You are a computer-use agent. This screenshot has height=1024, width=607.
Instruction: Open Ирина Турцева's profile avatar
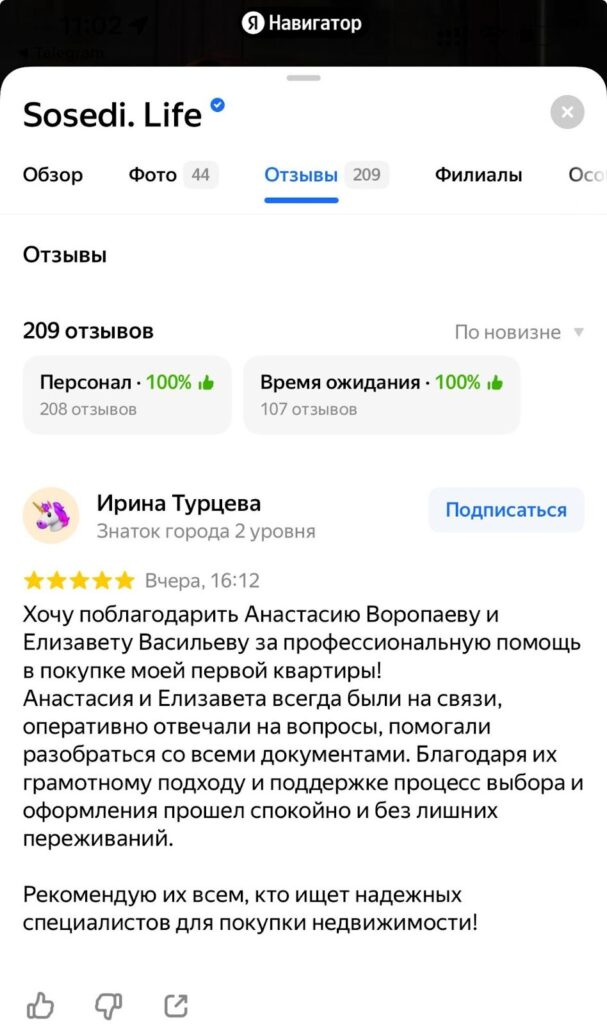click(51, 516)
